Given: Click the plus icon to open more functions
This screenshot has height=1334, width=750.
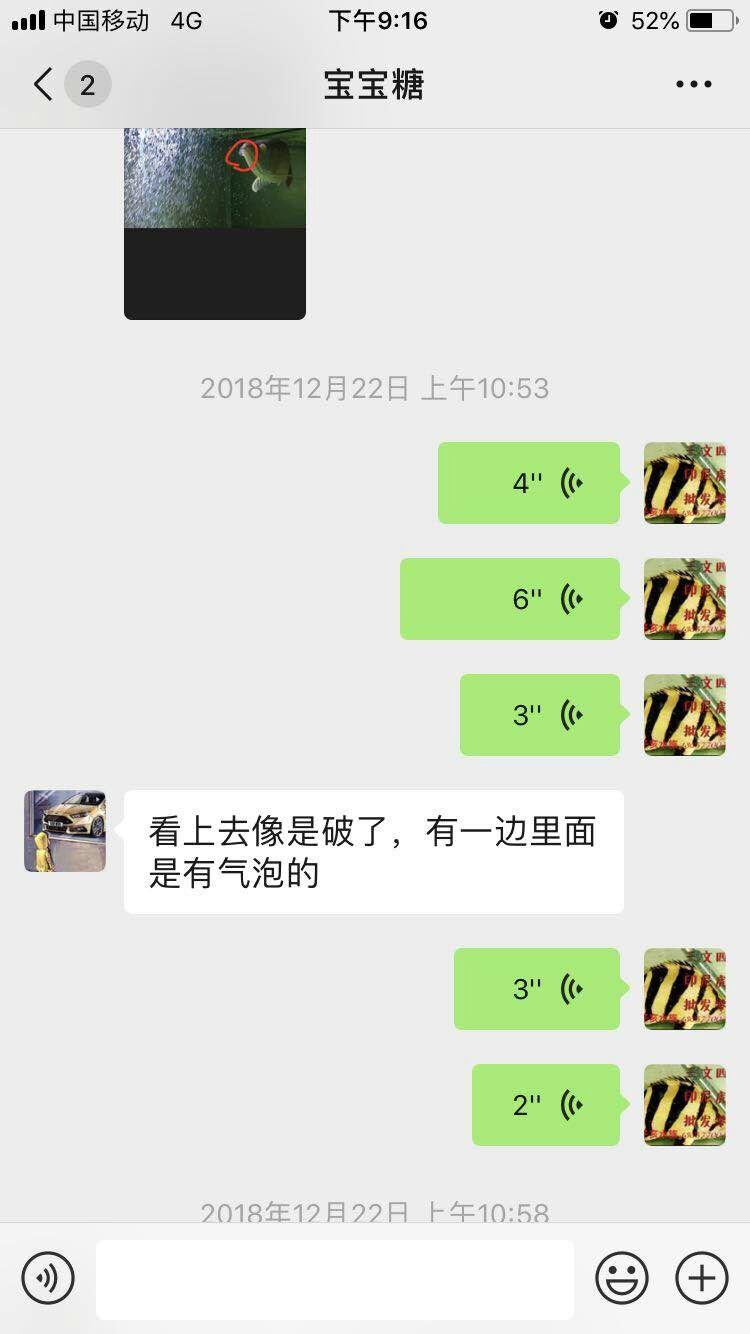Looking at the screenshot, I should click(700, 1278).
